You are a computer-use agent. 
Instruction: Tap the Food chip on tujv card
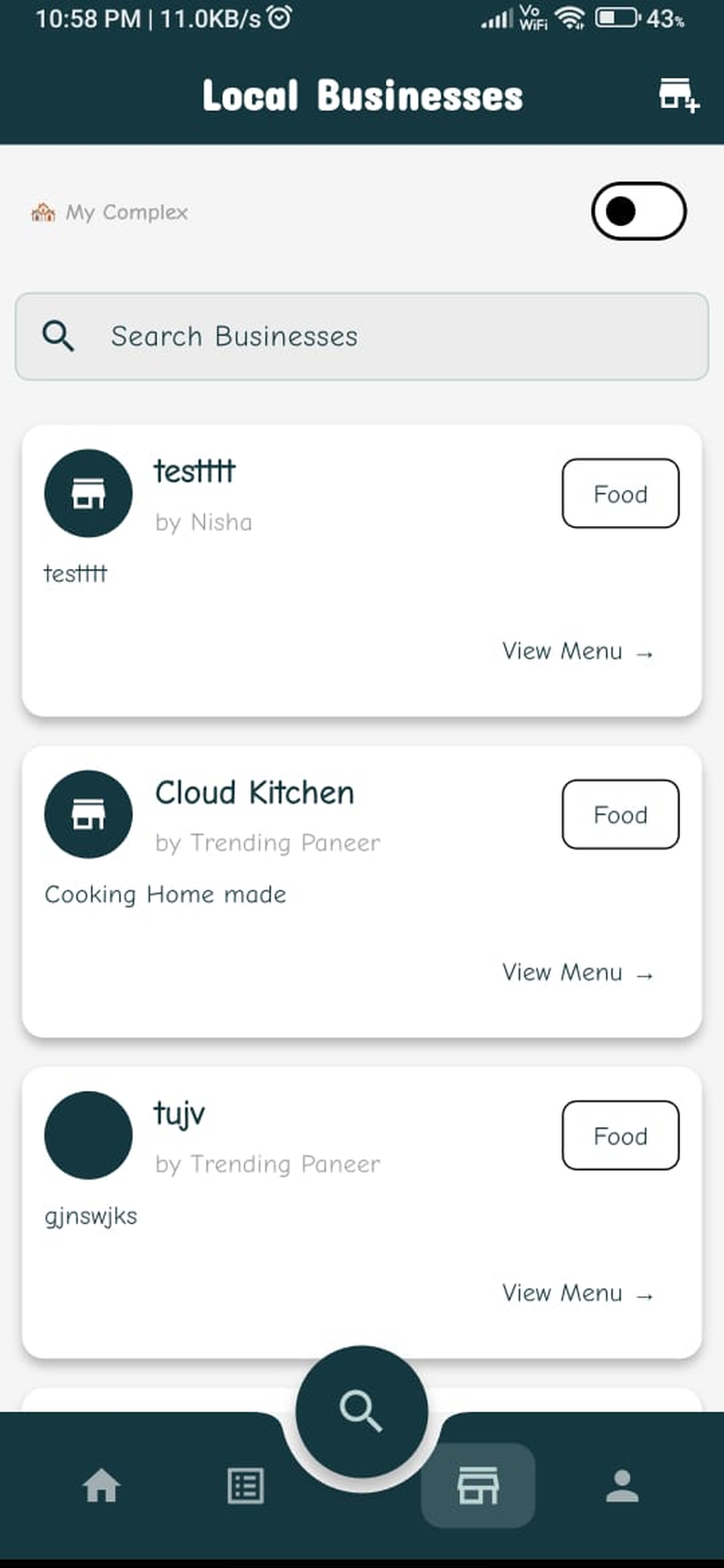click(620, 1136)
